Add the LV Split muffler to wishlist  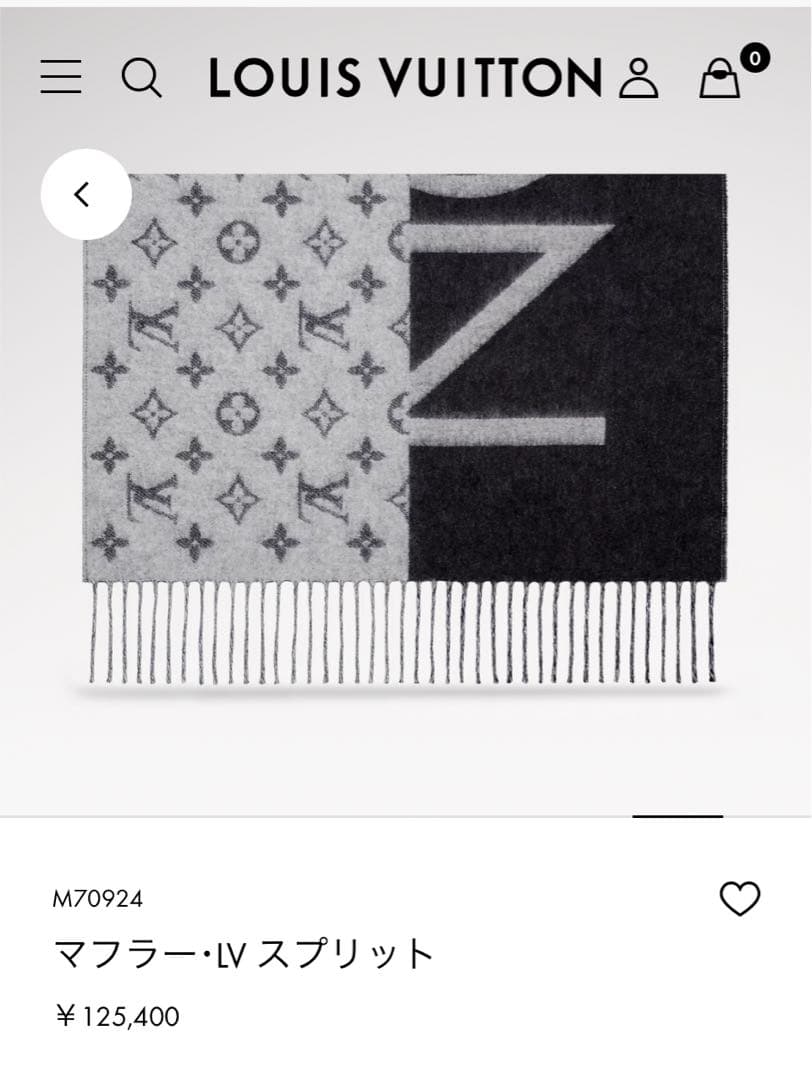[x=740, y=899]
